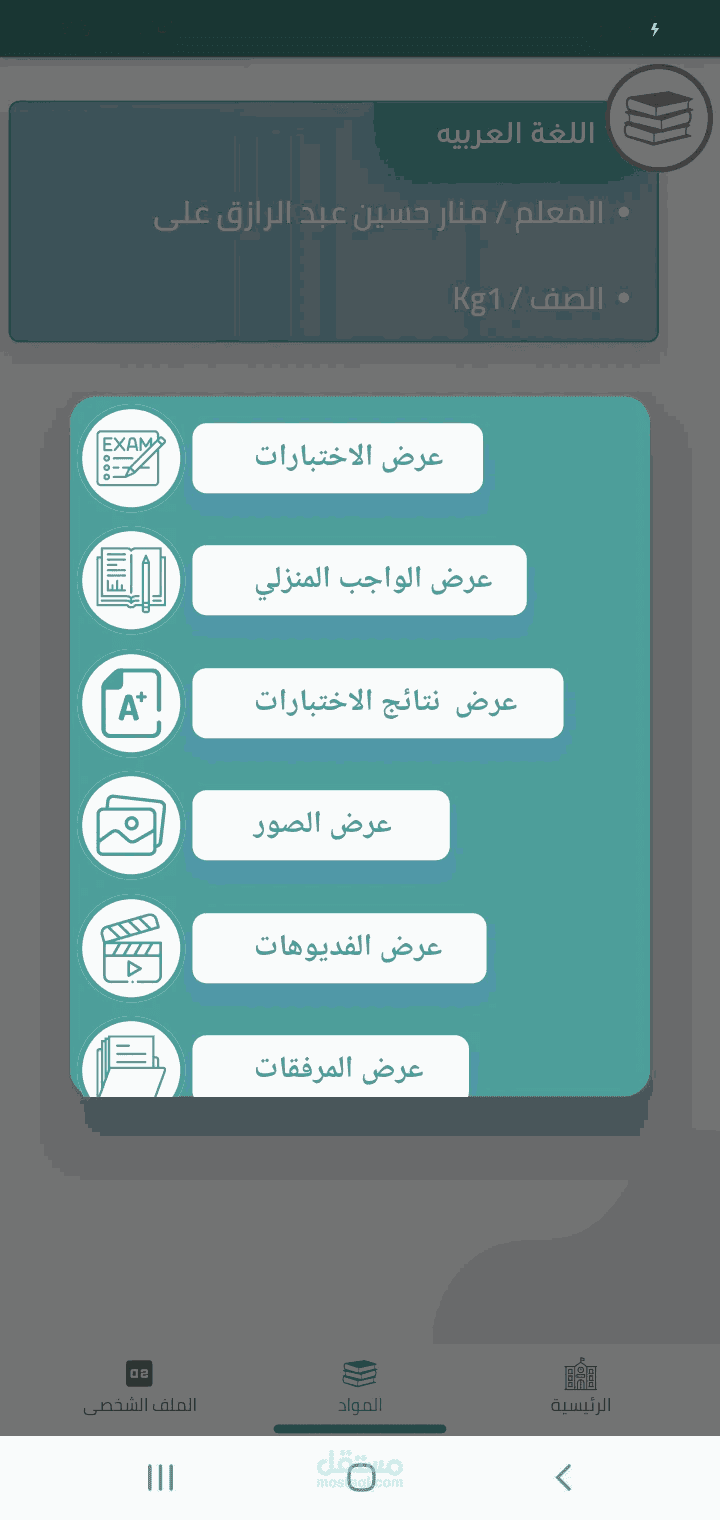Viewport: 720px width, 1520px height.
Task: Tap the system back button
Action: coord(563,1477)
